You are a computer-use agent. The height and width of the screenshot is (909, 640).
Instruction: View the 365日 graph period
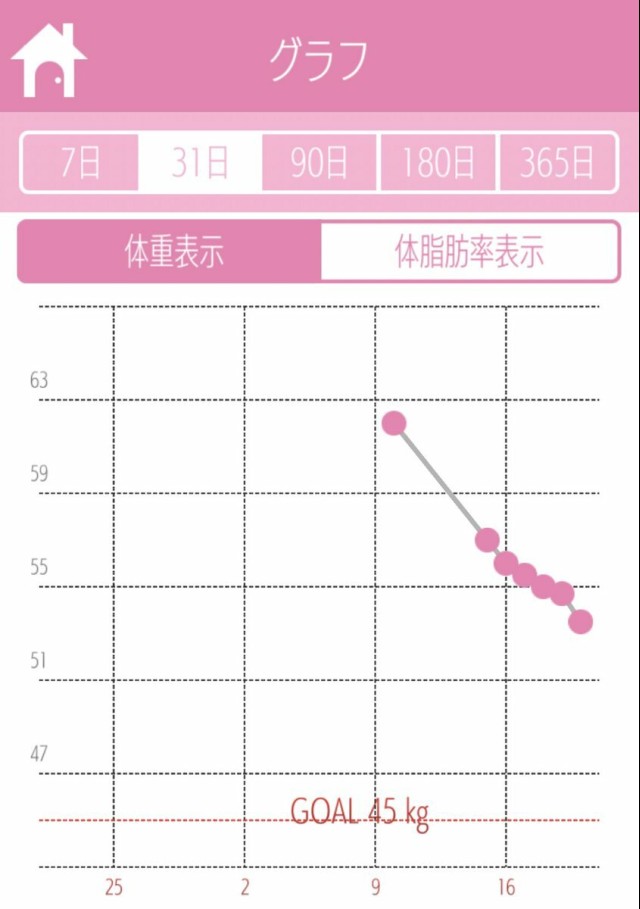557,162
